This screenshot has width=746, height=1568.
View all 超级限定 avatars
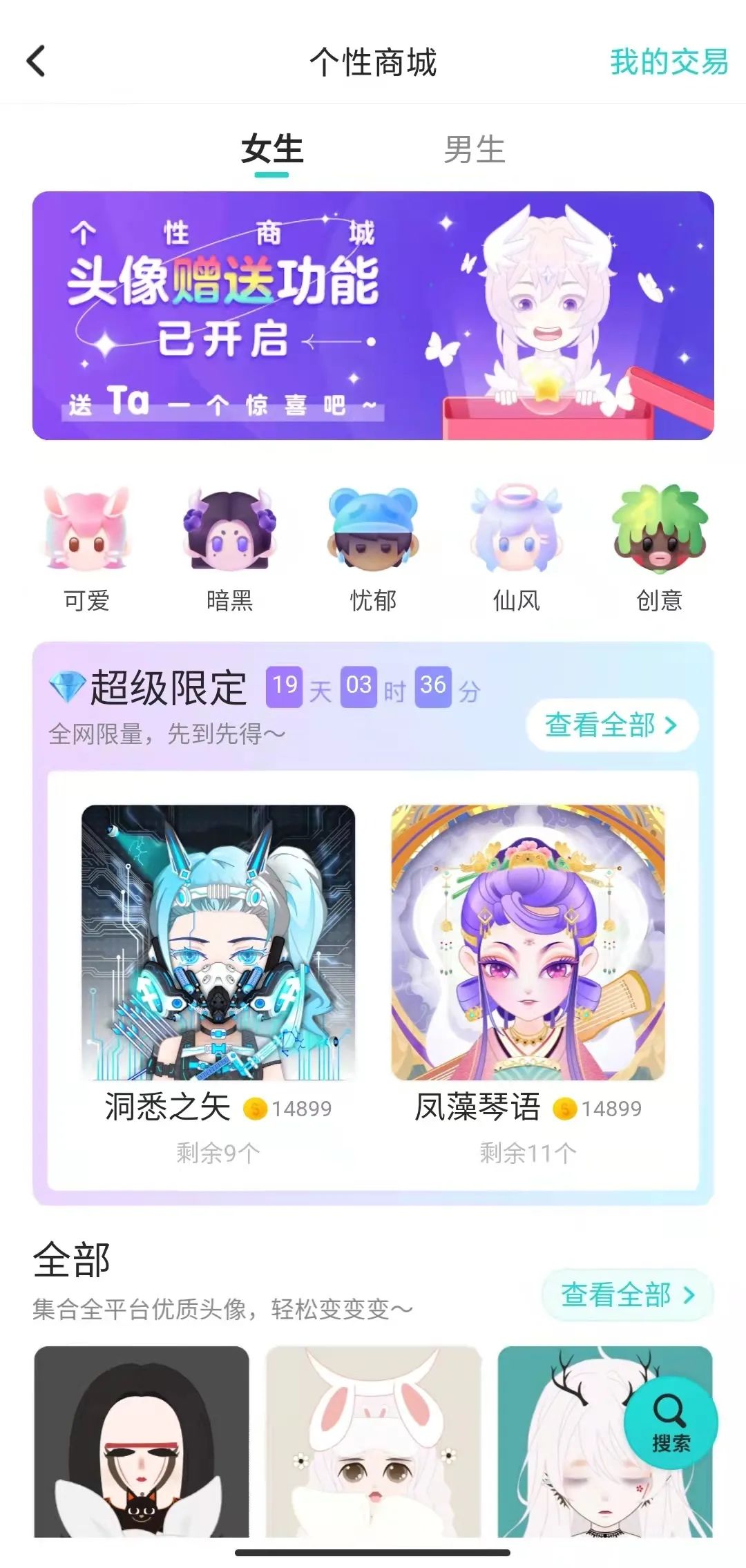tap(611, 725)
